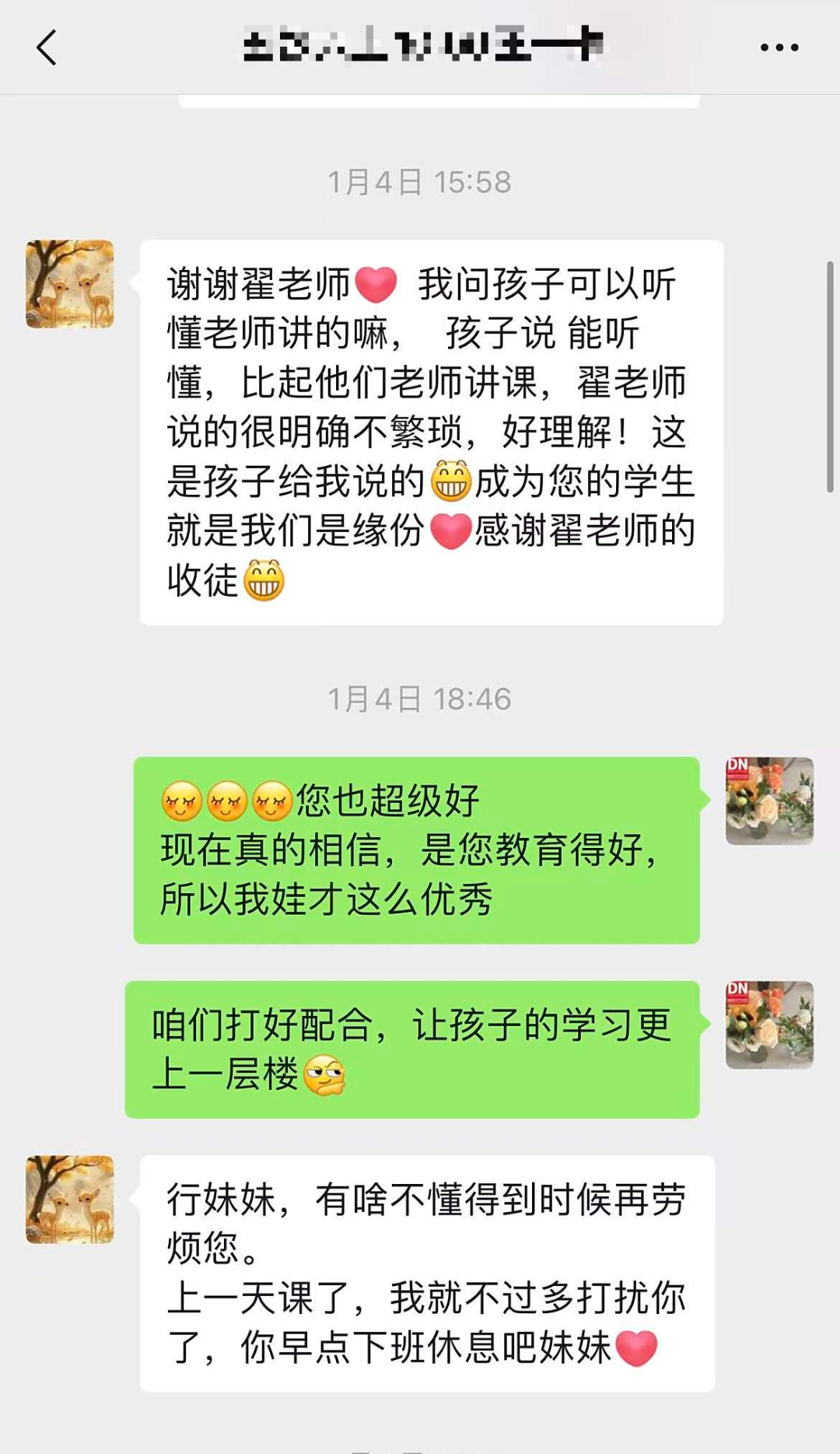Tap the flower avatar beside 您也超级好 message
Screen dimensions: 840x1454
pos(769,801)
